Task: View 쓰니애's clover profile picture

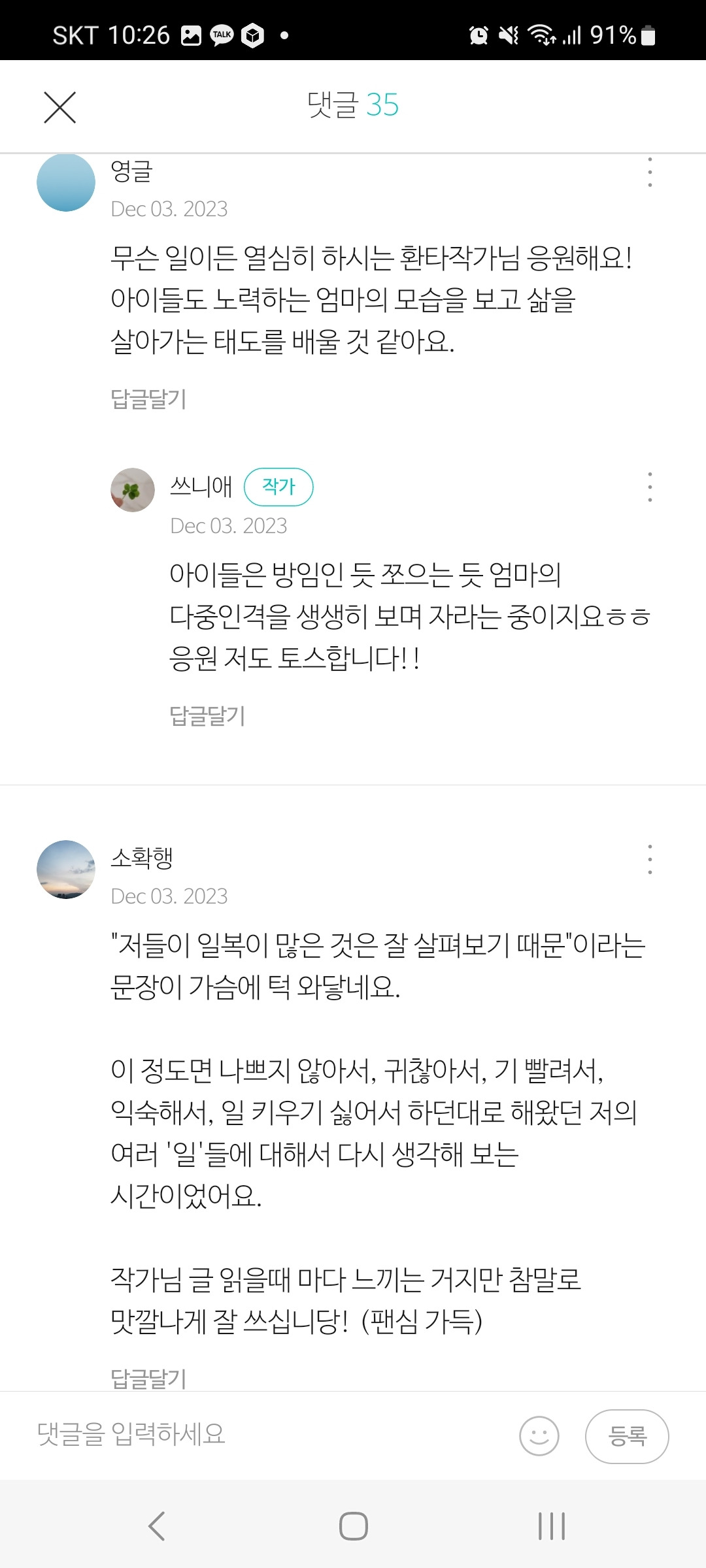Action: pos(132,489)
